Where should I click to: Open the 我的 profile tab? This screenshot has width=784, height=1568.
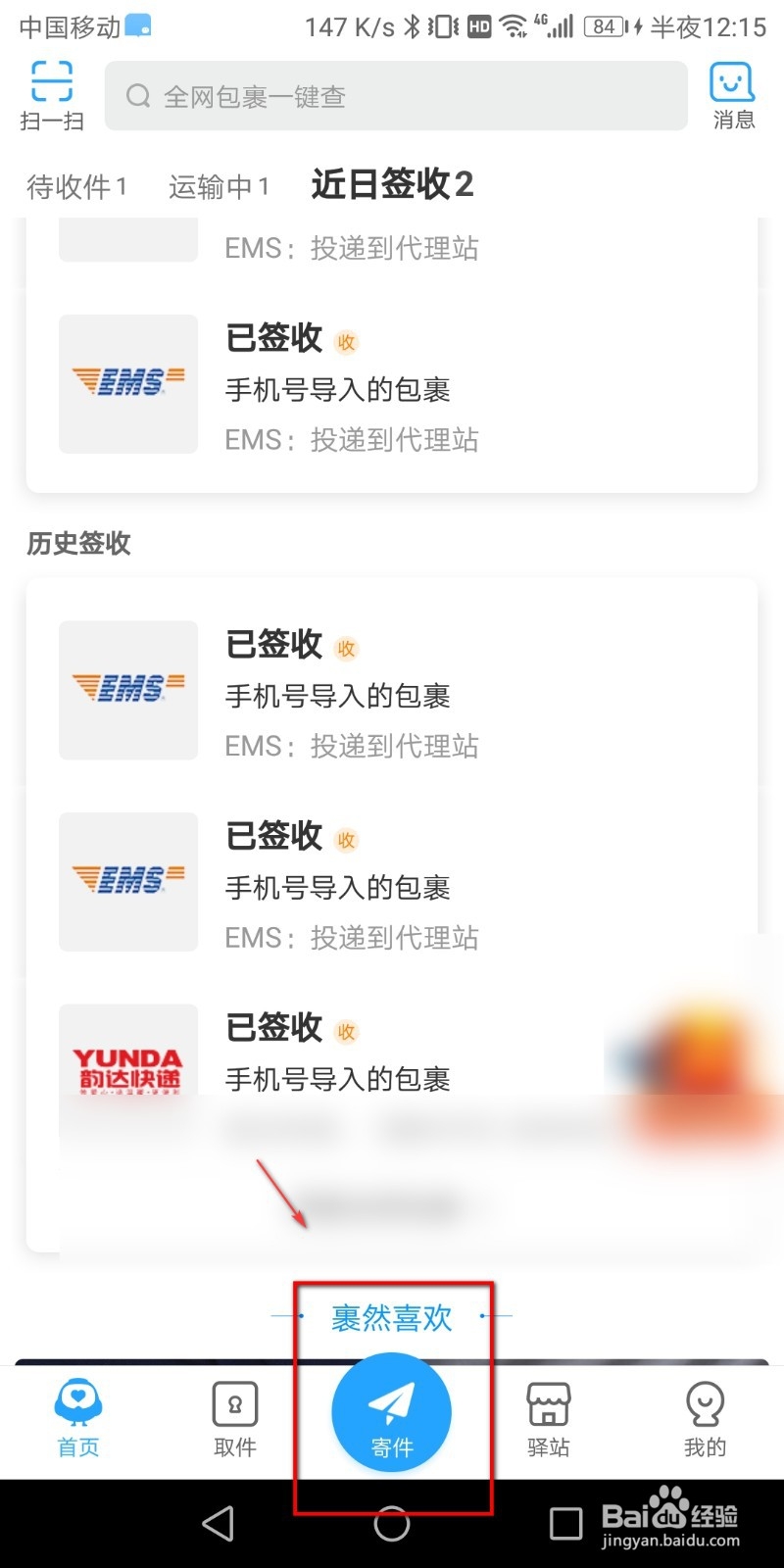706,1419
